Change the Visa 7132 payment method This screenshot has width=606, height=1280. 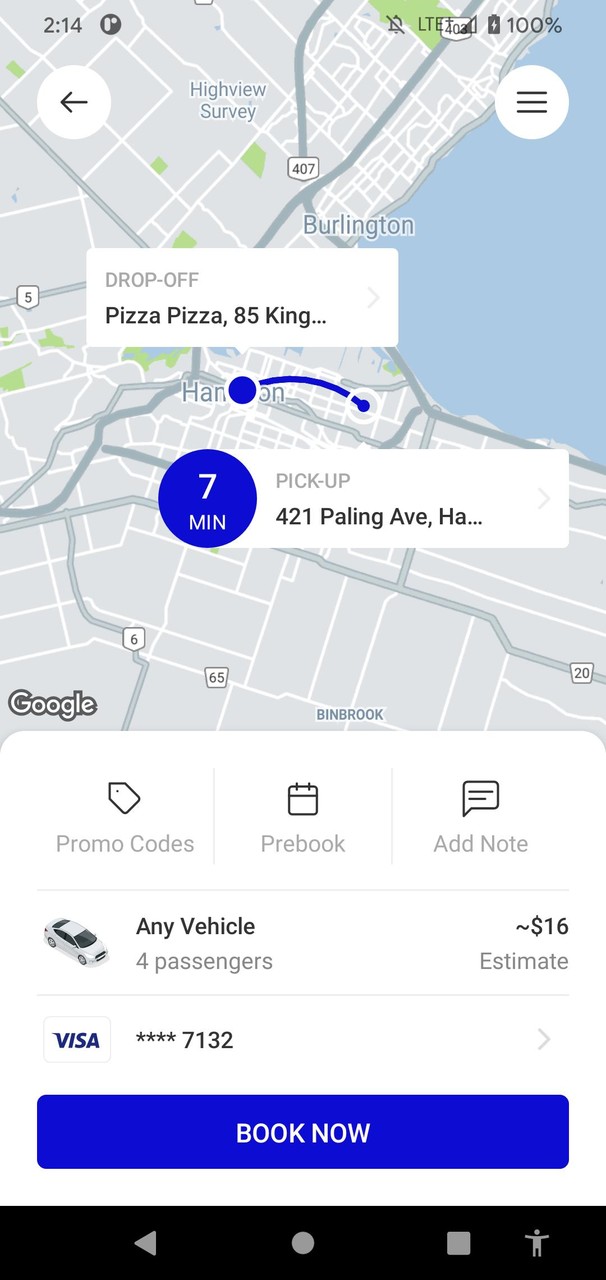[303, 1040]
